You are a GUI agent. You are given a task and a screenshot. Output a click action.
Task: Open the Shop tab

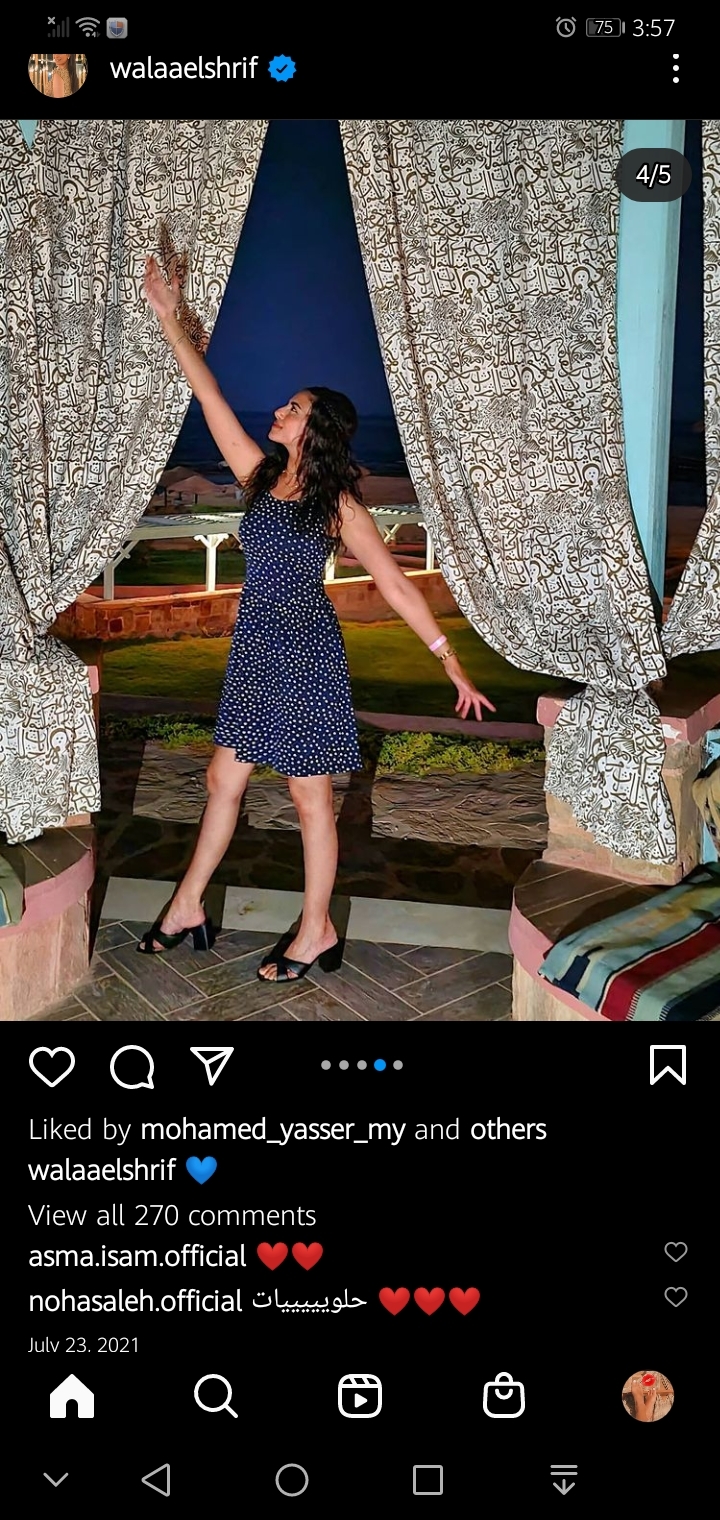(504, 1396)
